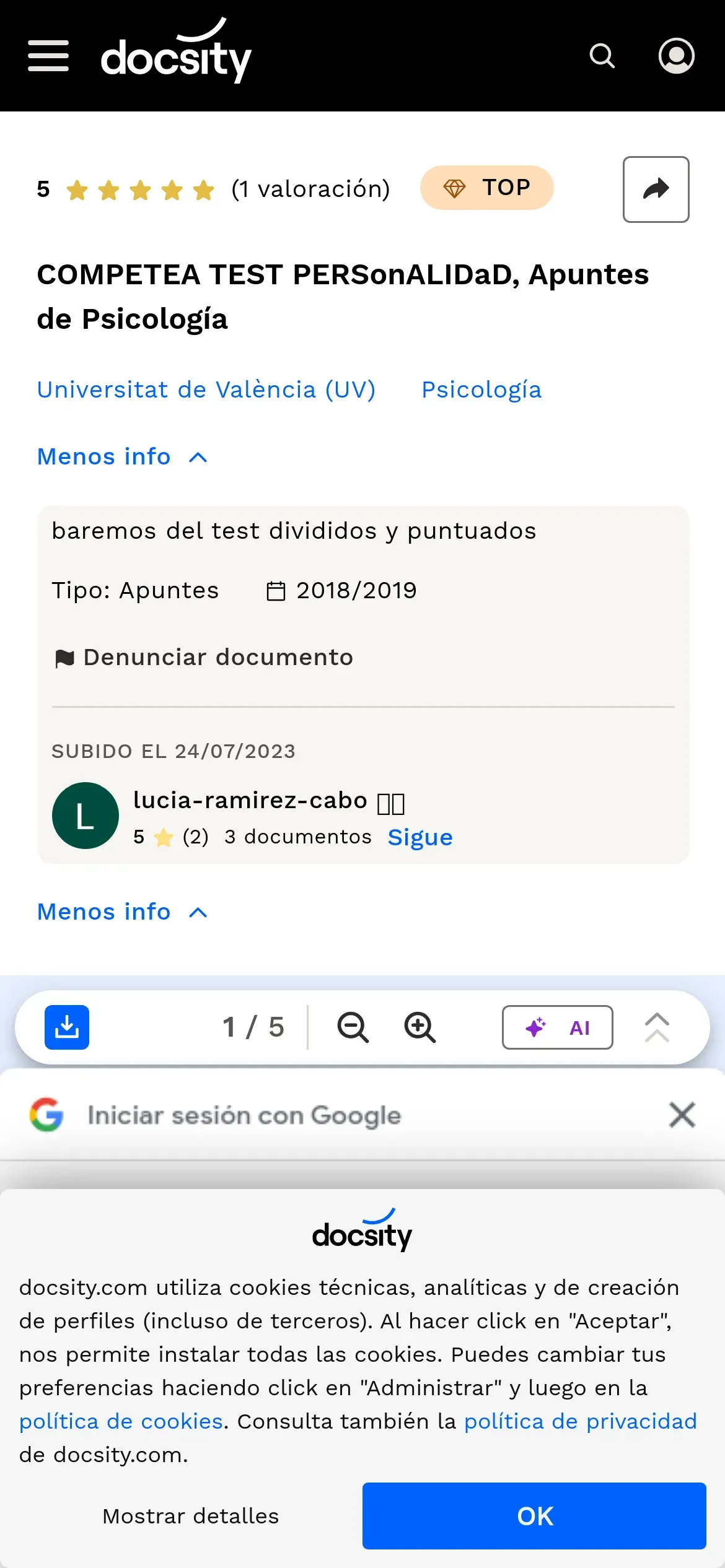Open the user profile icon
725x1568 pixels.
(x=676, y=56)
